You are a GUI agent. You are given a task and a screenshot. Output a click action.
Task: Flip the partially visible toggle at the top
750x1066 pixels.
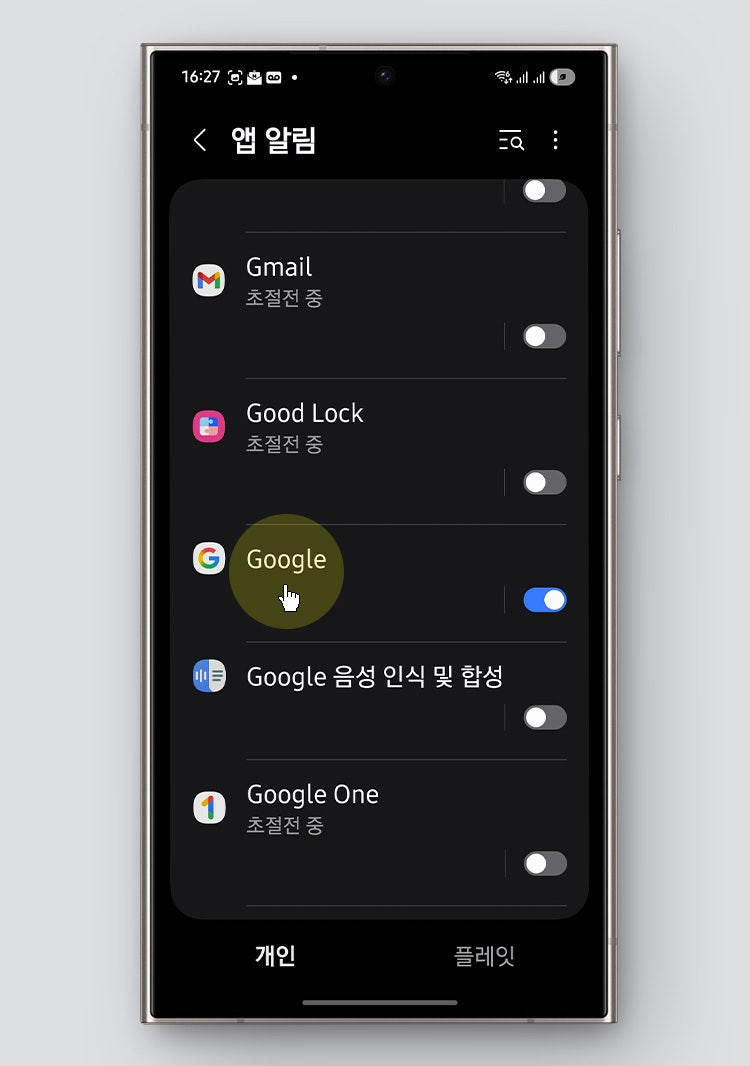click(543, 190)
